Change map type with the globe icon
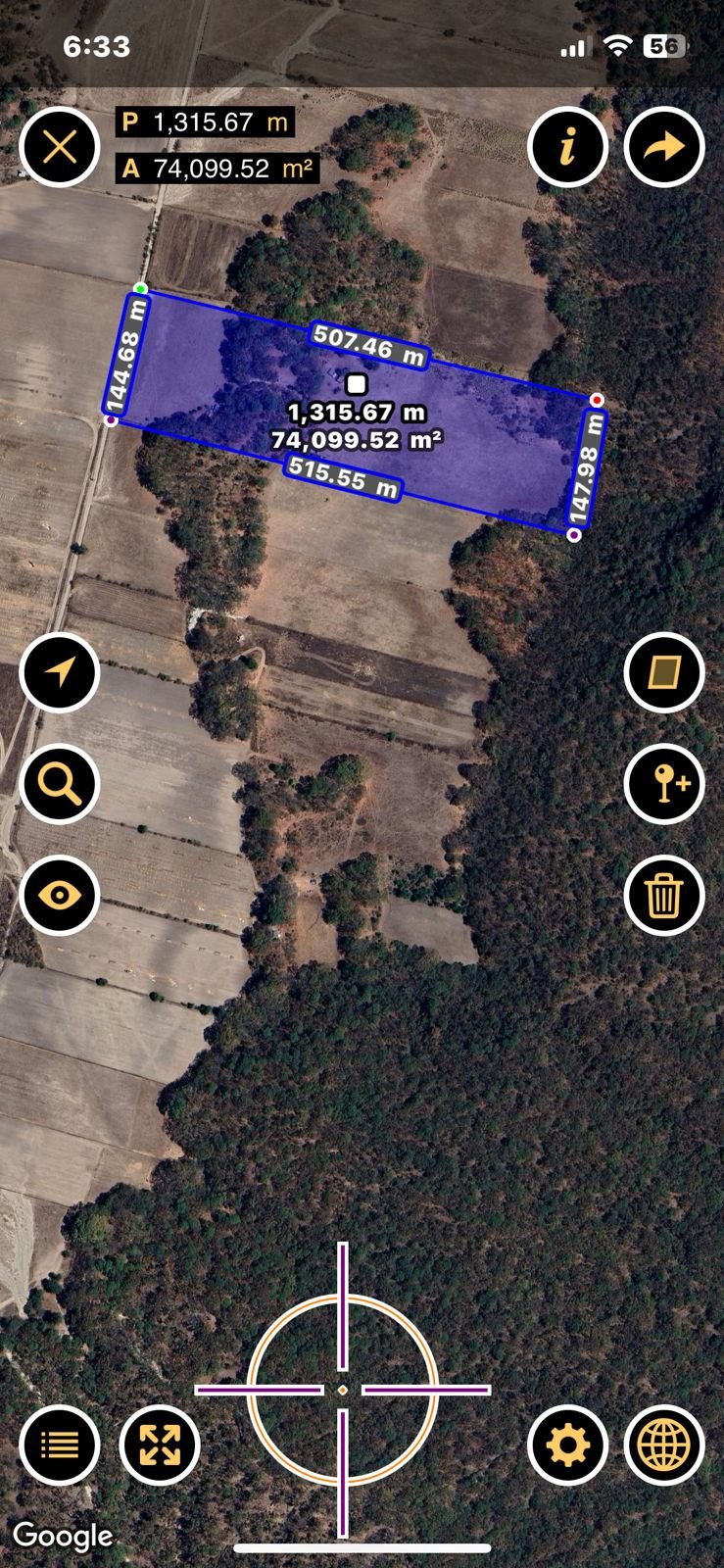 click(x=664, y=1445)
